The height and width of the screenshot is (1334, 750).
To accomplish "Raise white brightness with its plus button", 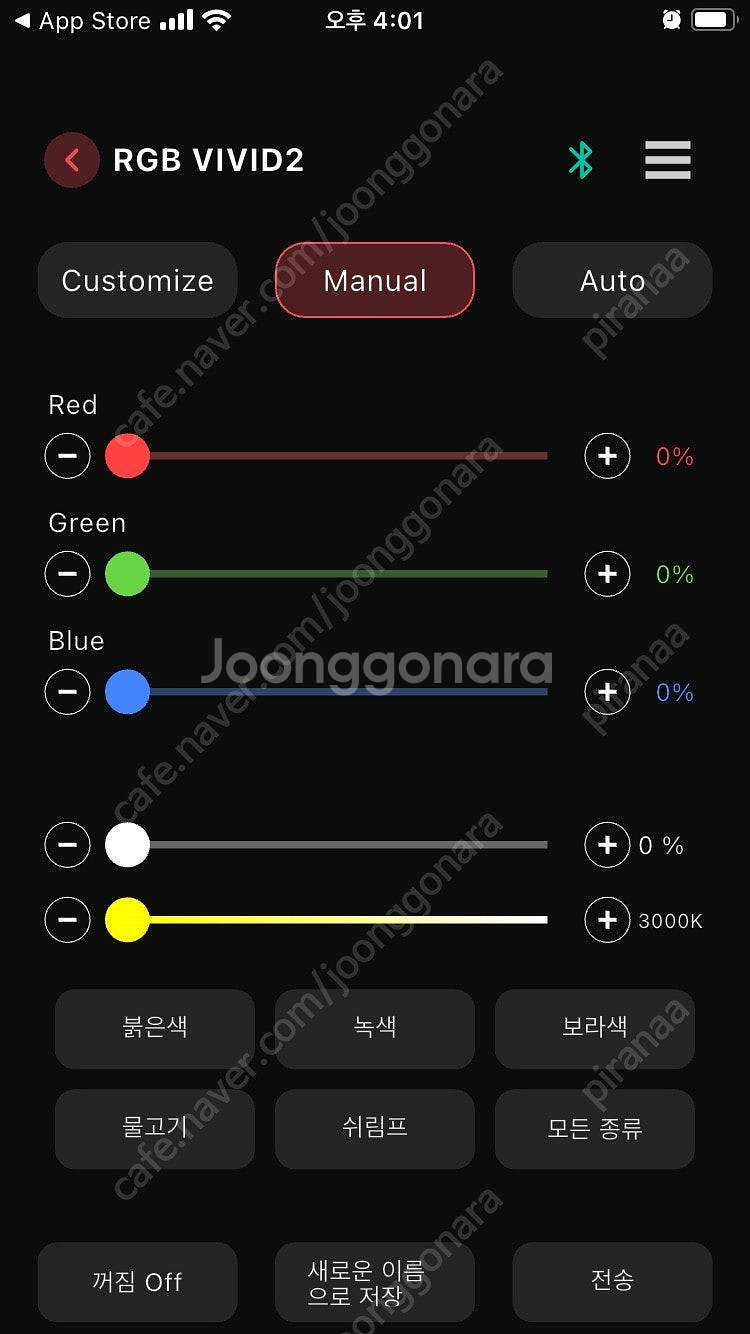I will pyautogui.click(x=607, y=845).
